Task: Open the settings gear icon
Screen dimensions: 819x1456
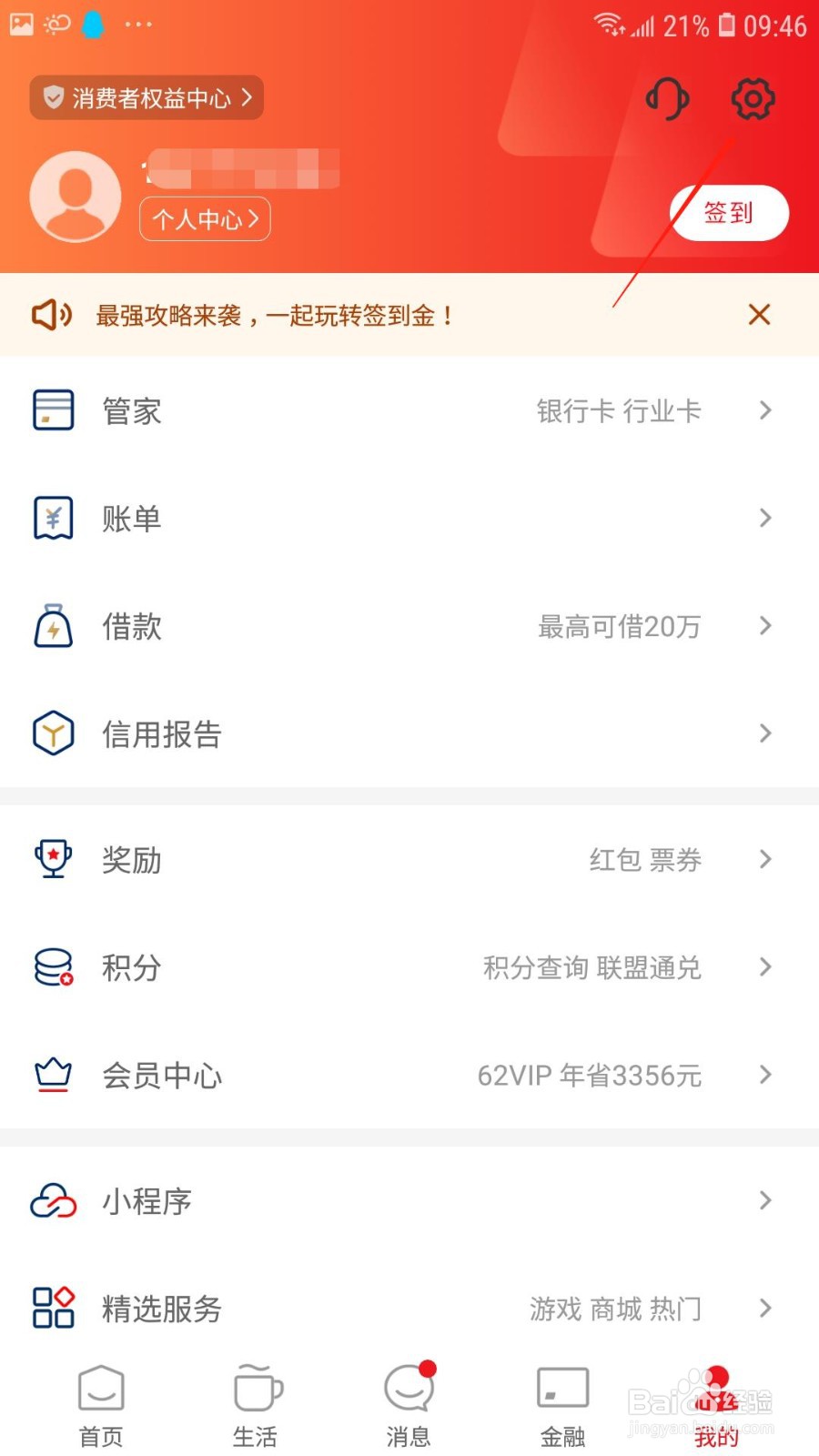Action: click(753, 98)
